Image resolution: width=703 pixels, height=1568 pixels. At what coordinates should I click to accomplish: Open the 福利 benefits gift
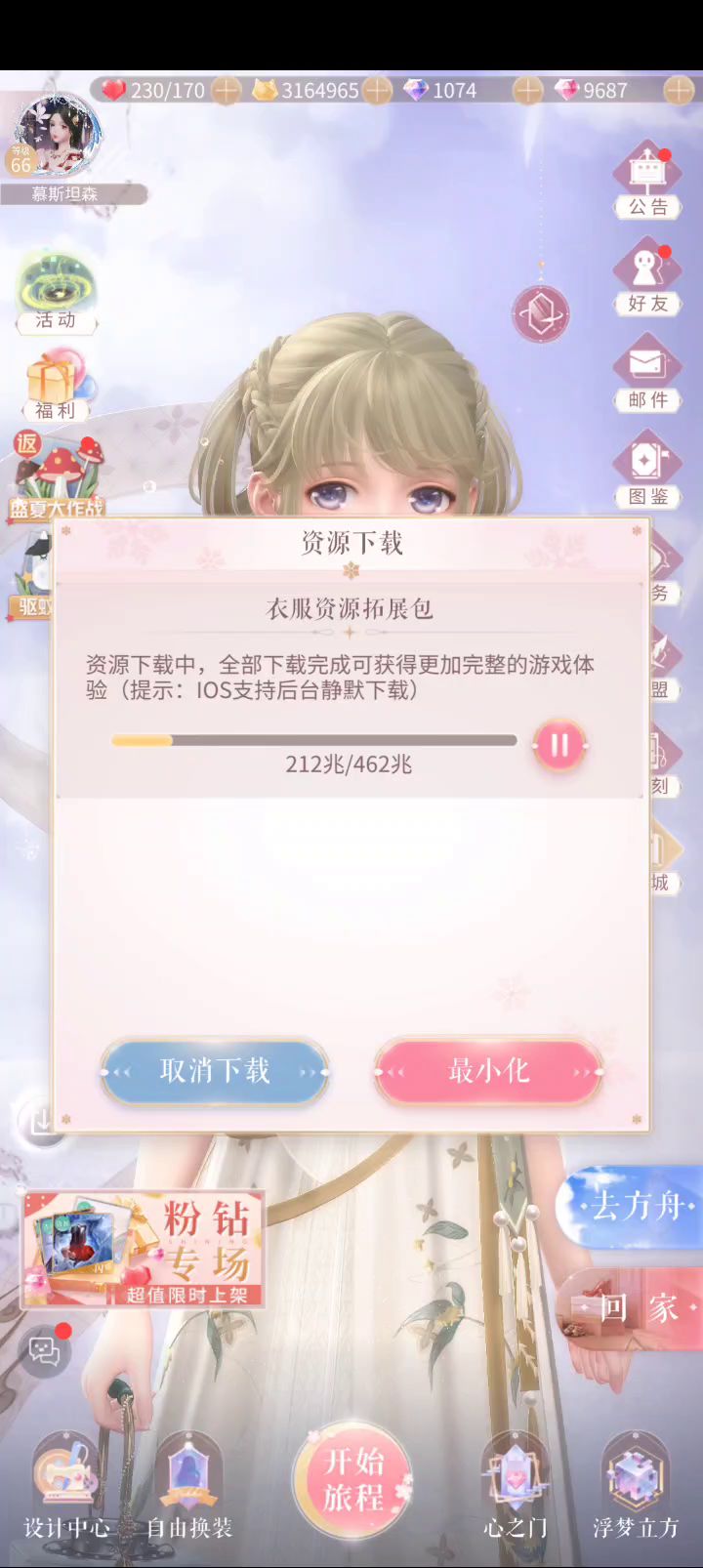(56, 386)
